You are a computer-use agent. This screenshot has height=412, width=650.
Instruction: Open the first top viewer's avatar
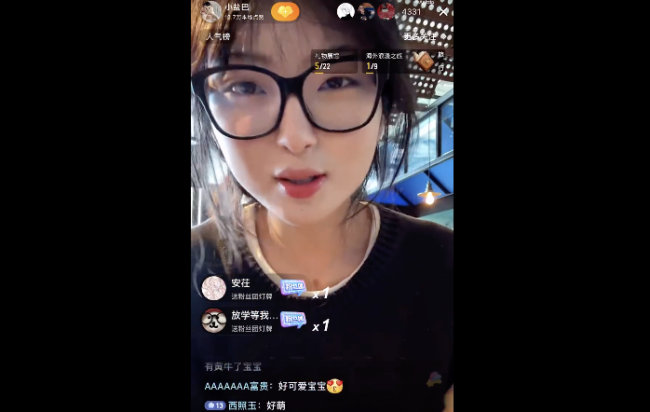tap(346, 11)
